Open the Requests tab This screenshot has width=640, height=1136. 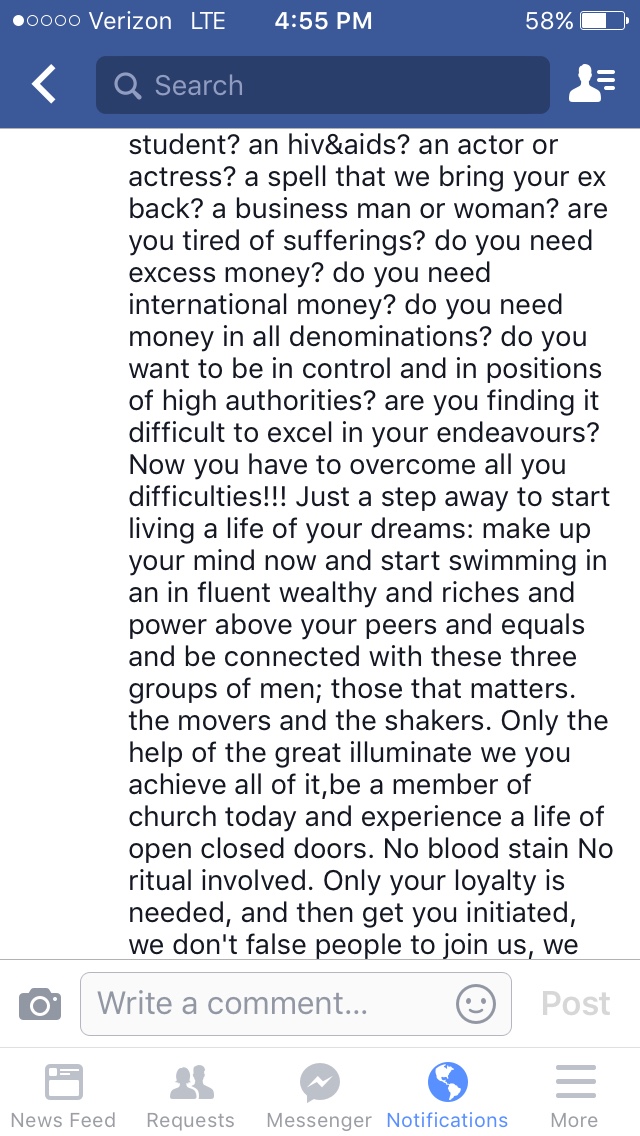[x=191, y=1095]
